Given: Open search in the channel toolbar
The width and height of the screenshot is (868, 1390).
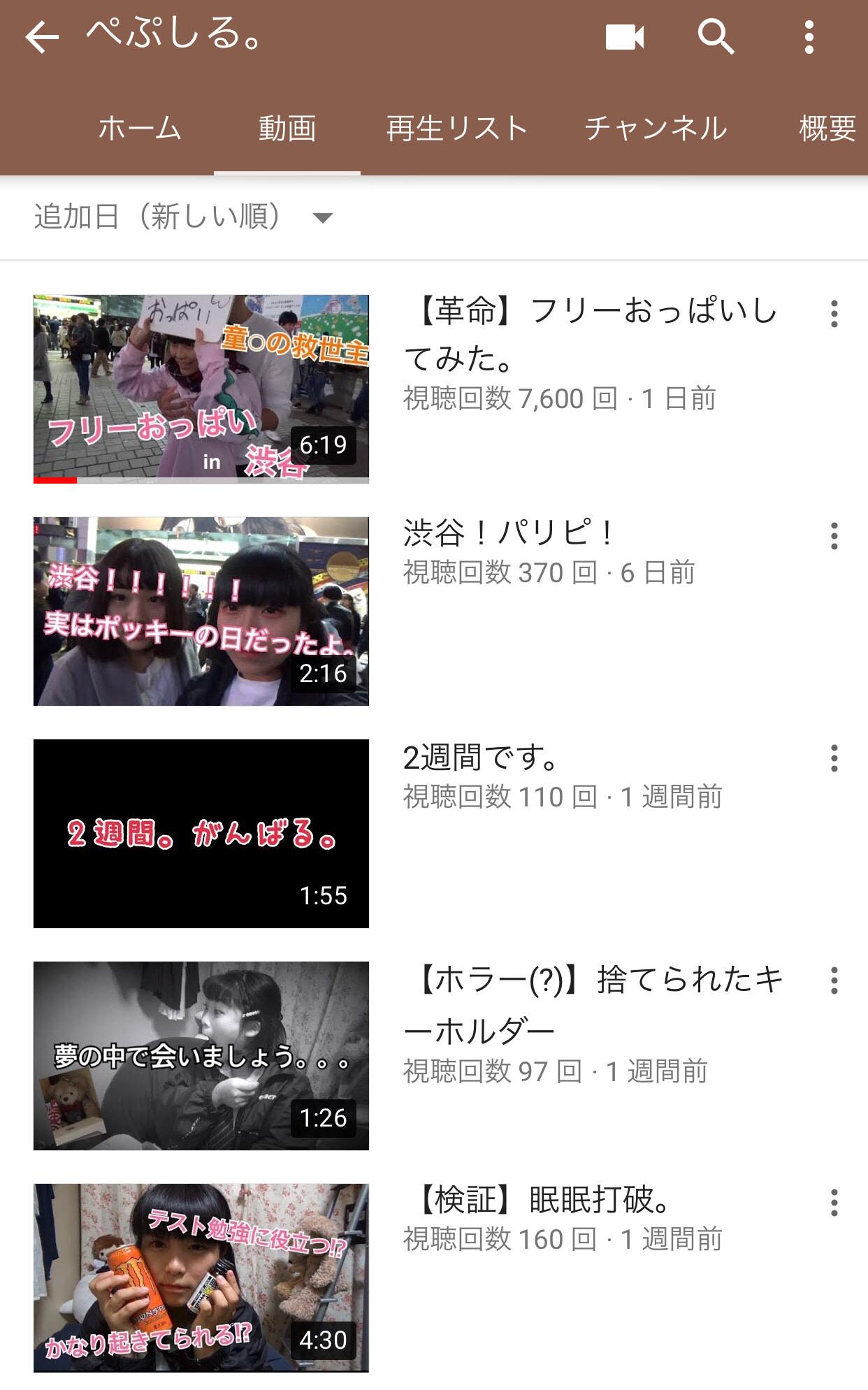Looking at the screenshot, I should click(x=716, y=36).
